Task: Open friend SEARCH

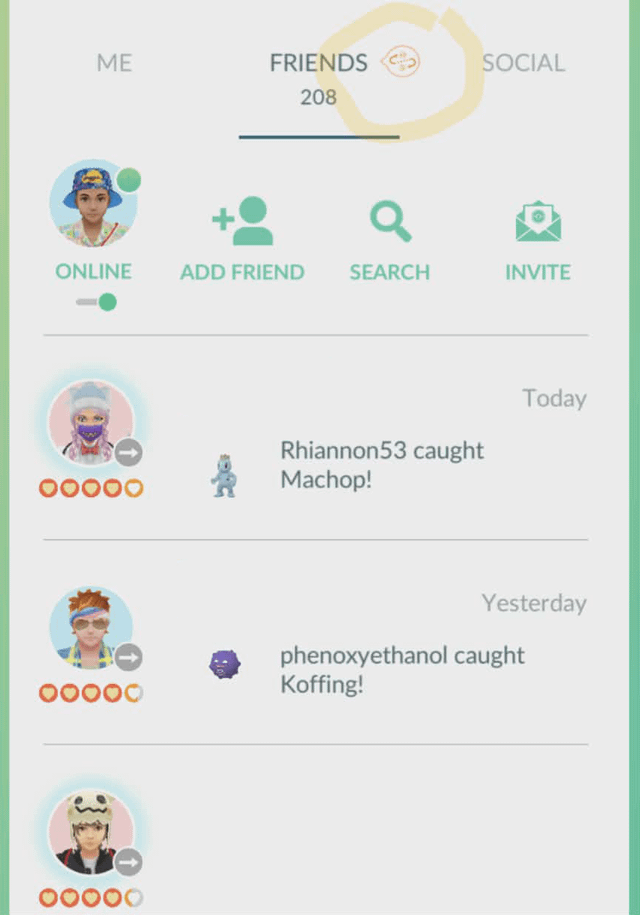Action: click(389, 238)
